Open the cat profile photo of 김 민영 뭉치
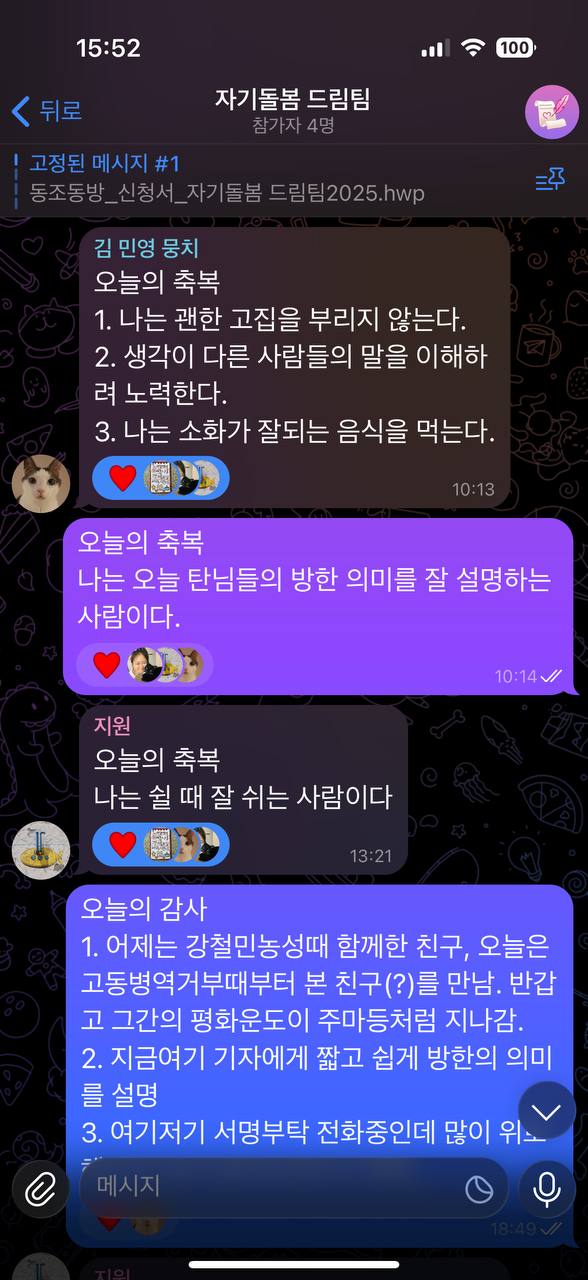The image size is (588, 1280). pyautogui.click(x=41, y=483)
